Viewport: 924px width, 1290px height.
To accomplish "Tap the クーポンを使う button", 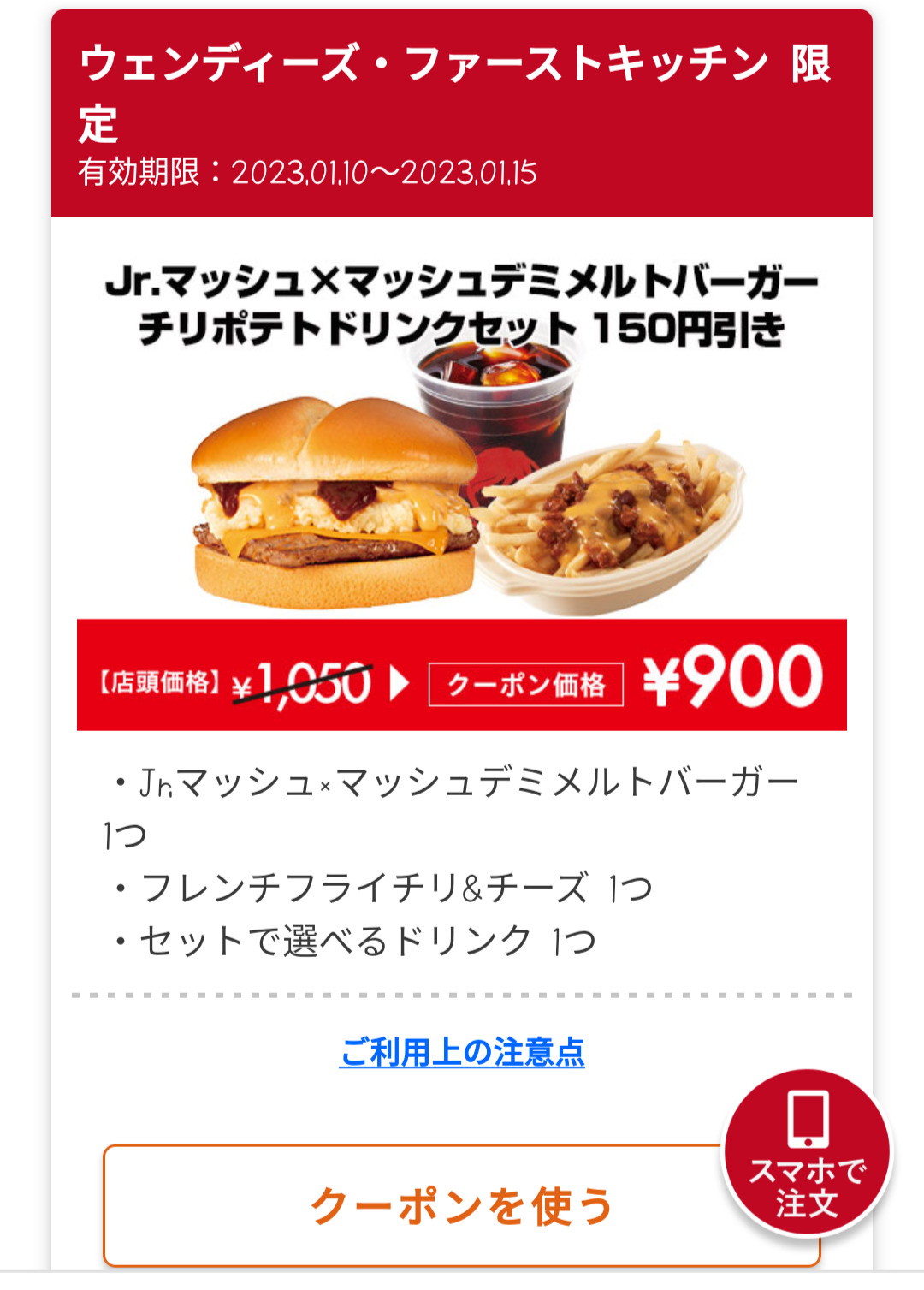I will click(x=411, y=1205).
